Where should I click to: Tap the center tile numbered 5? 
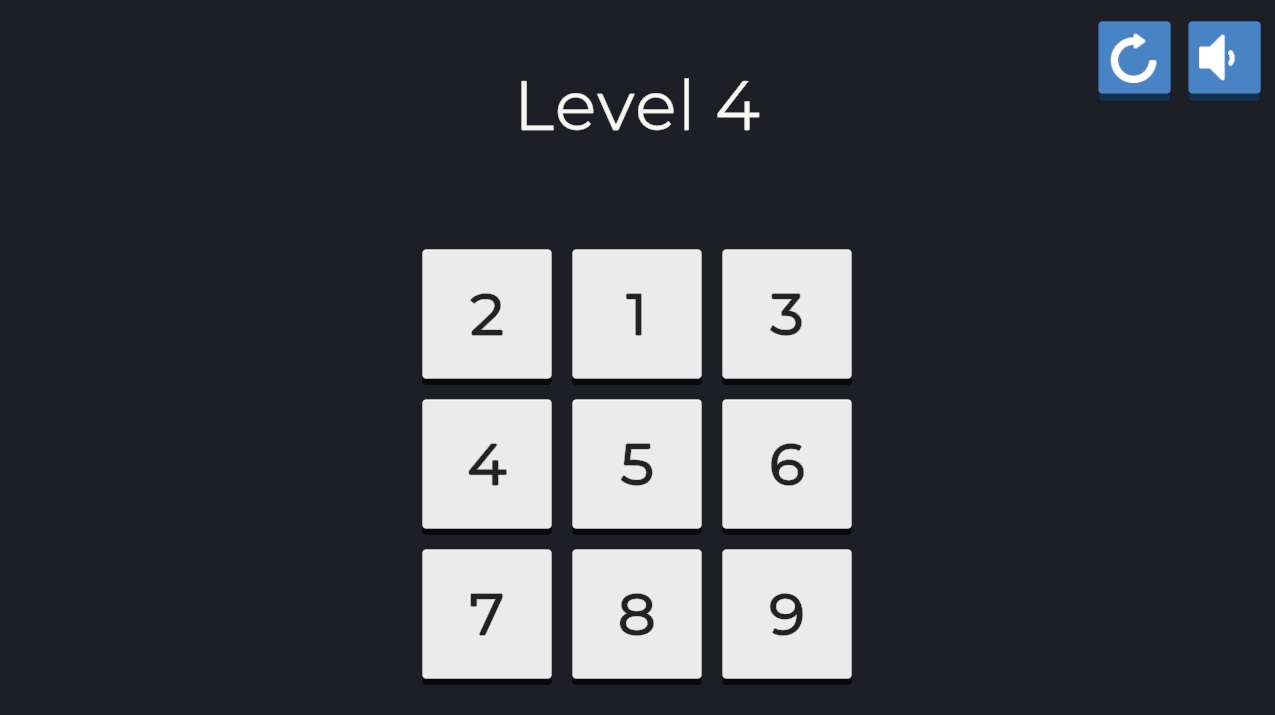pos(637,464)
